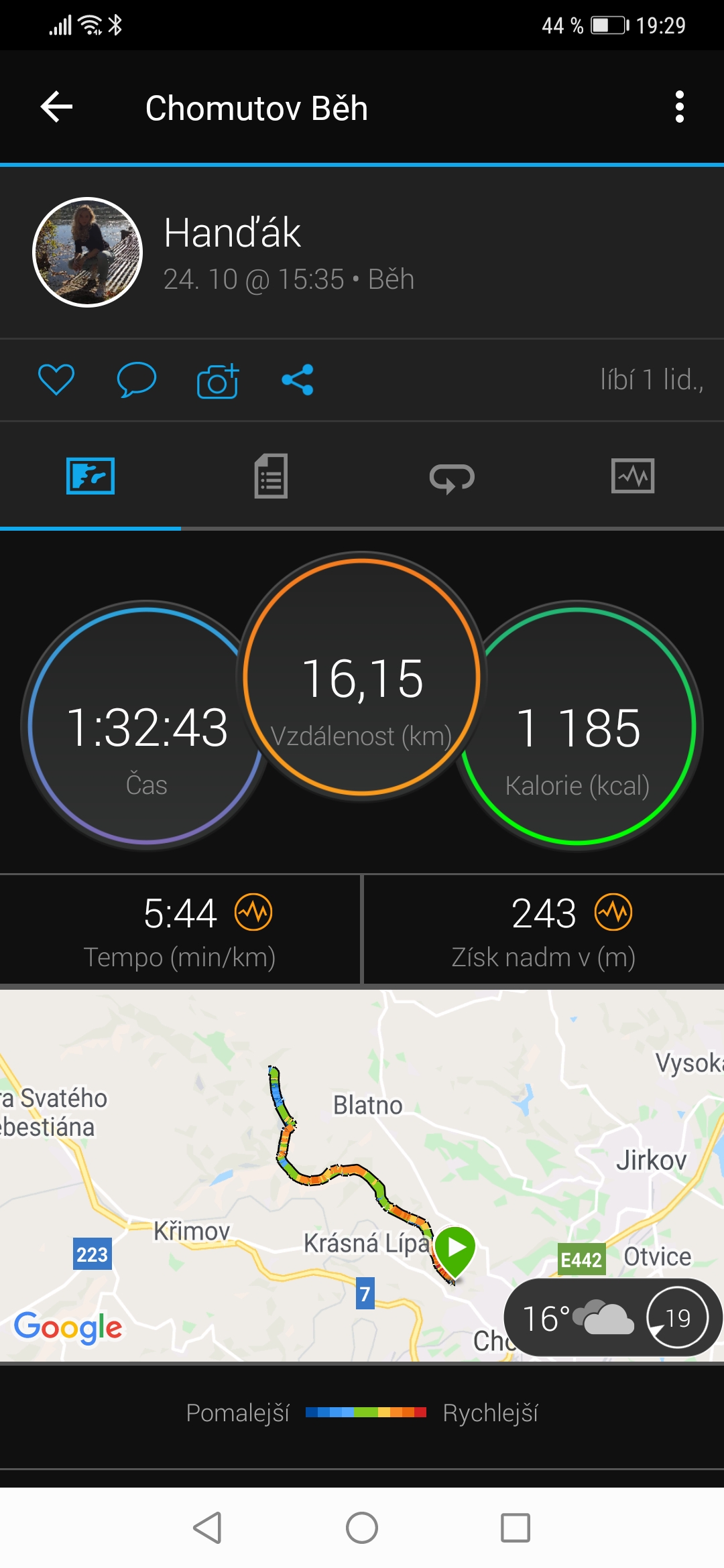The image size is (724, 1568).
Task: Open the route map
Action: [x=362, y=1175]
